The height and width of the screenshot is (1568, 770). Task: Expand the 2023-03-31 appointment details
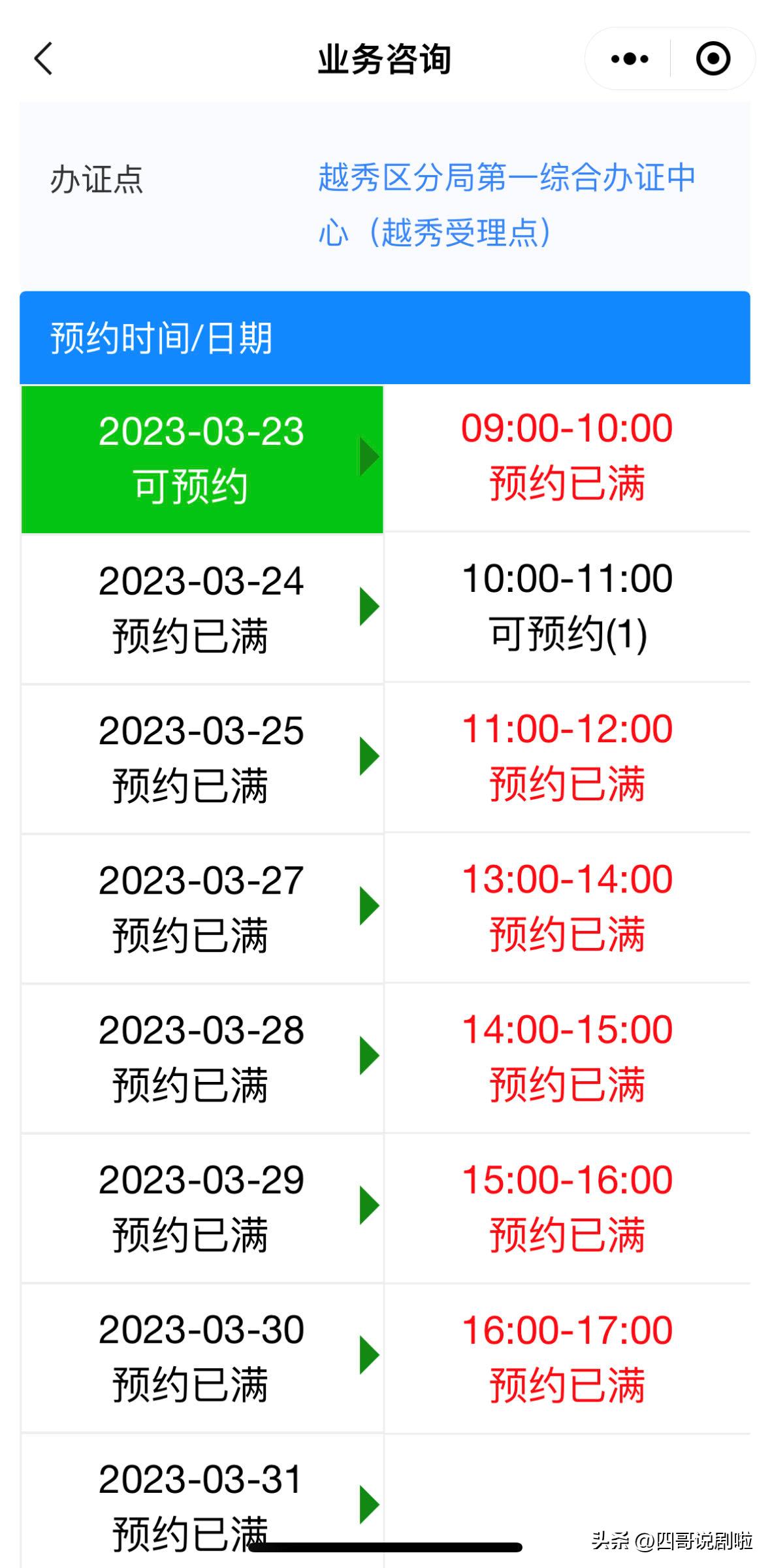tap(202, 1503)
